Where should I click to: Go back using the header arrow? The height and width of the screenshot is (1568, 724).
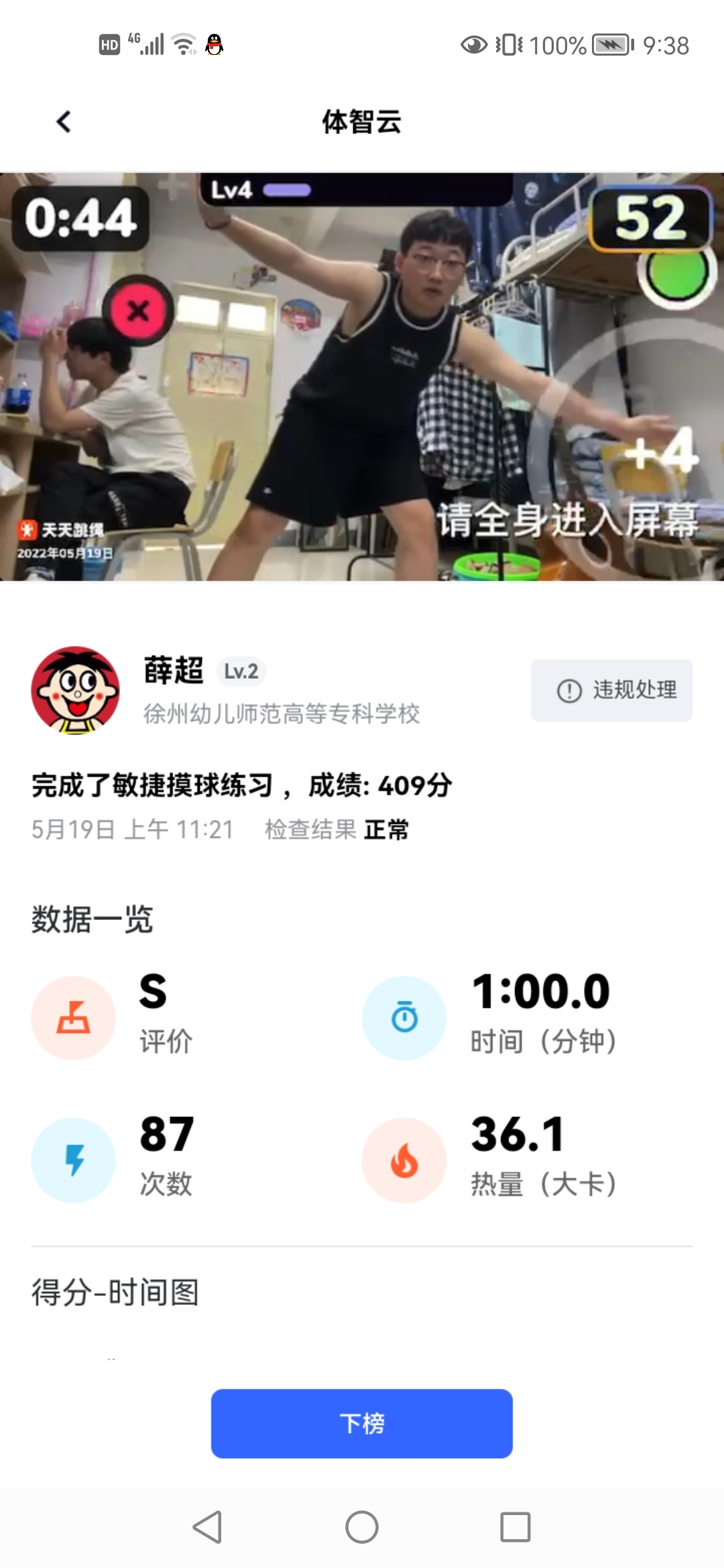(64, 122)
